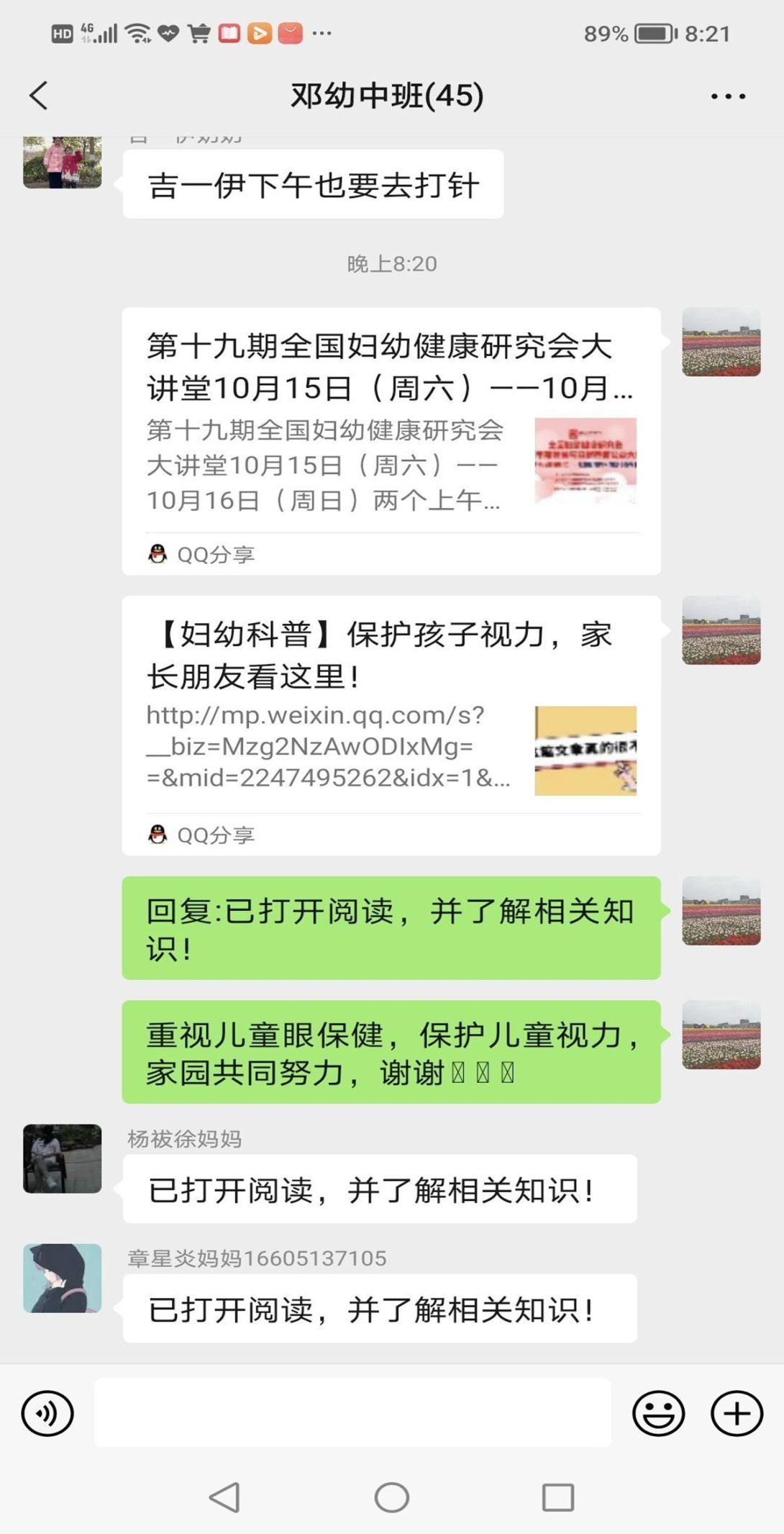Image resolution: width=784 pixels, height=1534 pixels.
Task: View 杨袚徐妈妈's profile avatar
Action: click(63, 1158)
